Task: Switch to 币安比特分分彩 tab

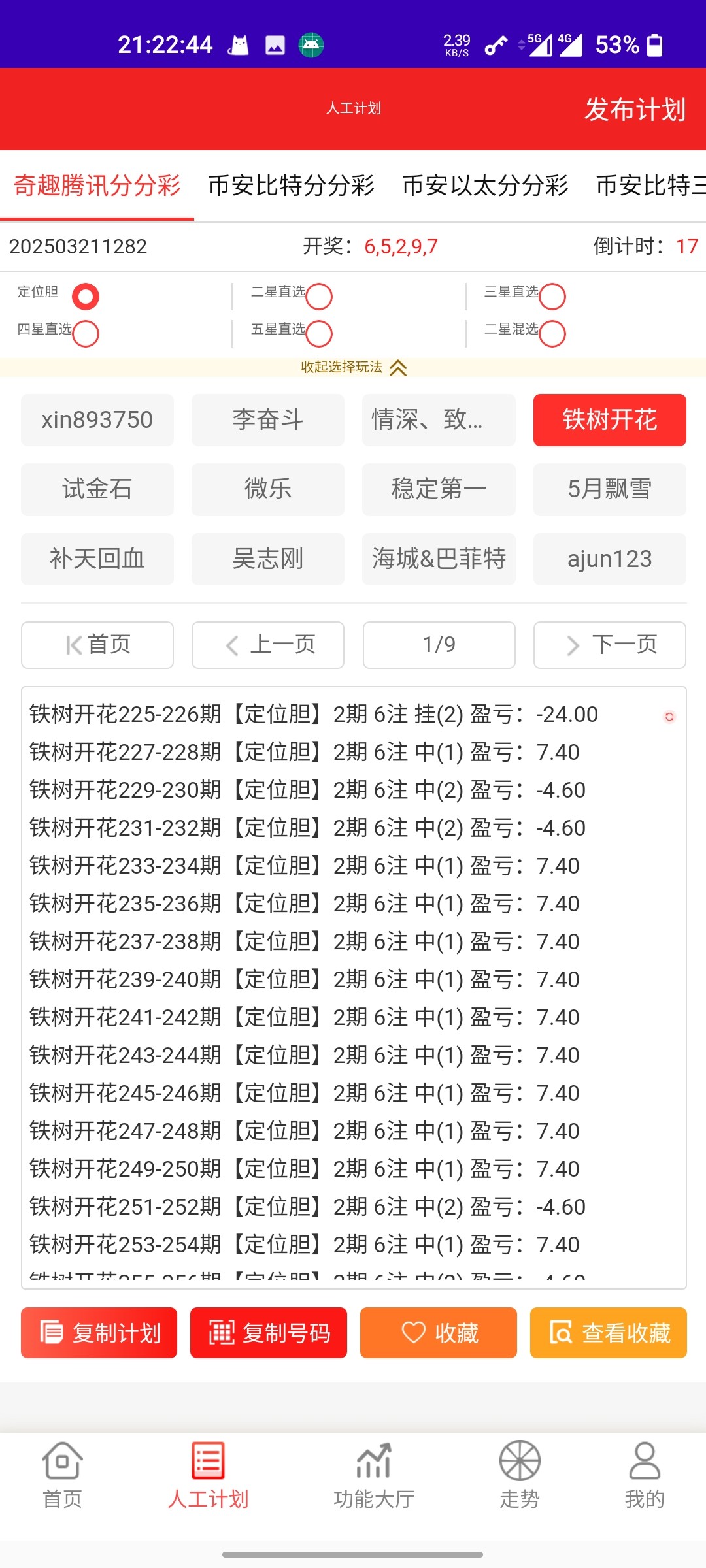Action: point(291,186)
